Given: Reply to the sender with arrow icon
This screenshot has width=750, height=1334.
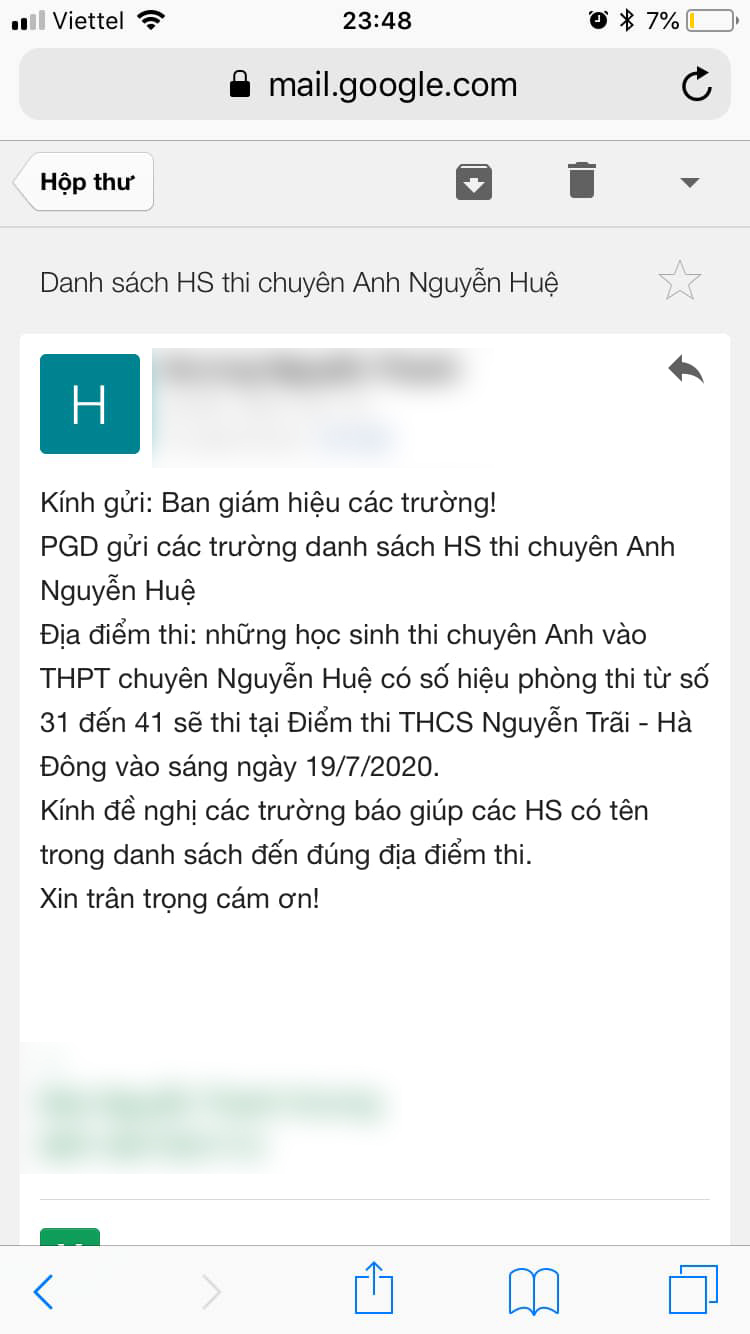Looking at the screenshot, I should (686, 371).
